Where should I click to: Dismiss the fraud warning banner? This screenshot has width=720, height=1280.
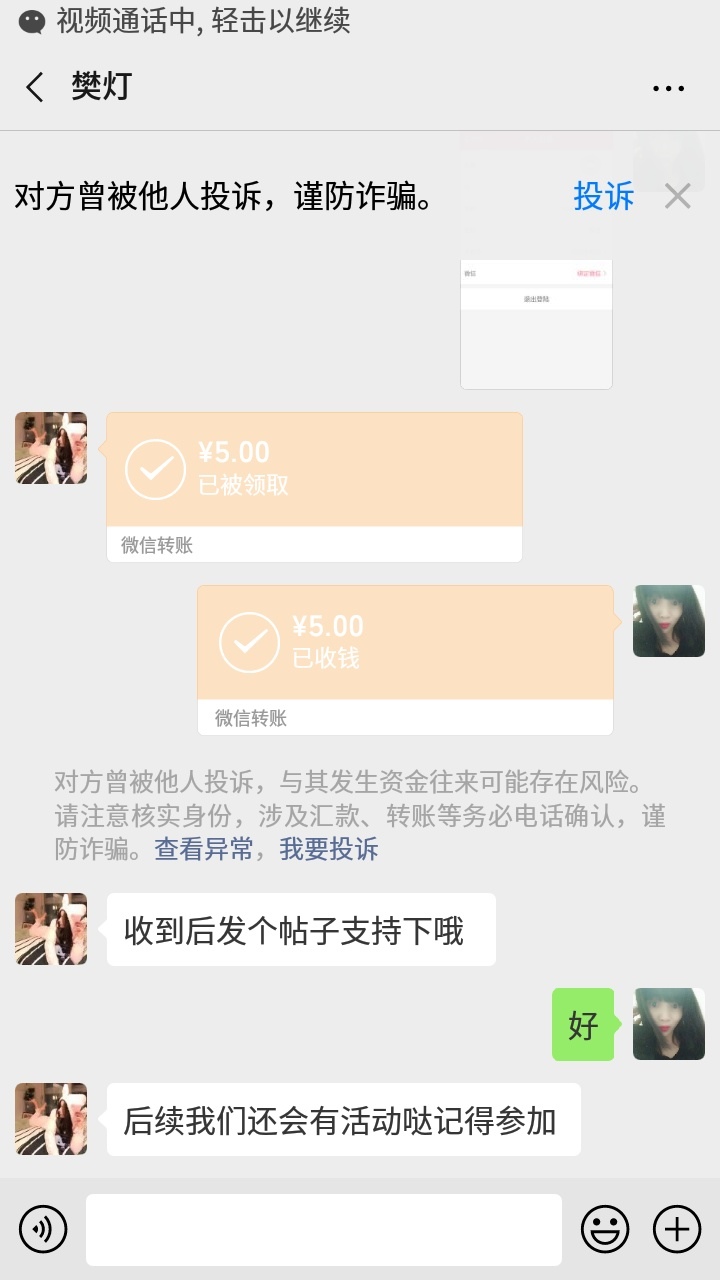[677, 196]
